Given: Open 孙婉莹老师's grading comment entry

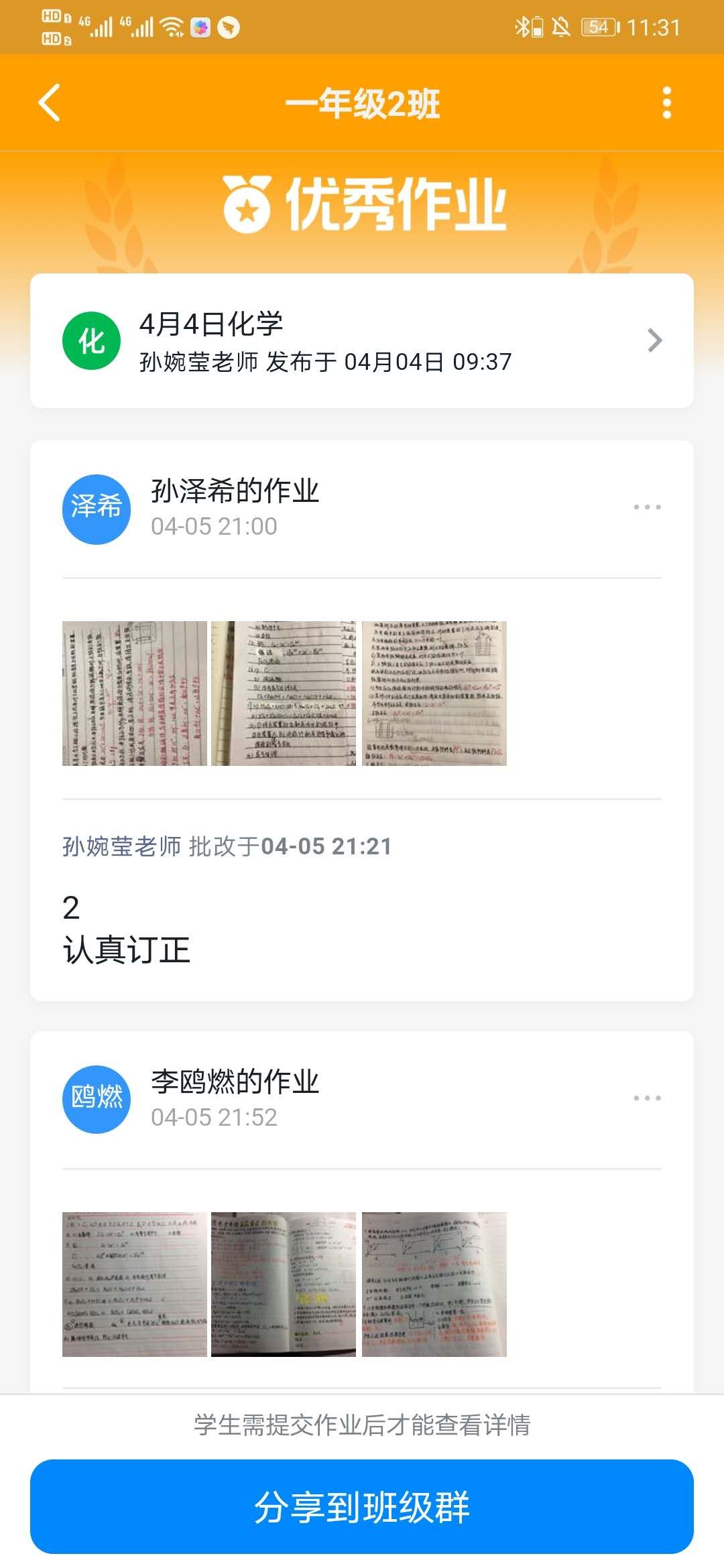Looking at the screenshot, I should [x=228, y=846].
